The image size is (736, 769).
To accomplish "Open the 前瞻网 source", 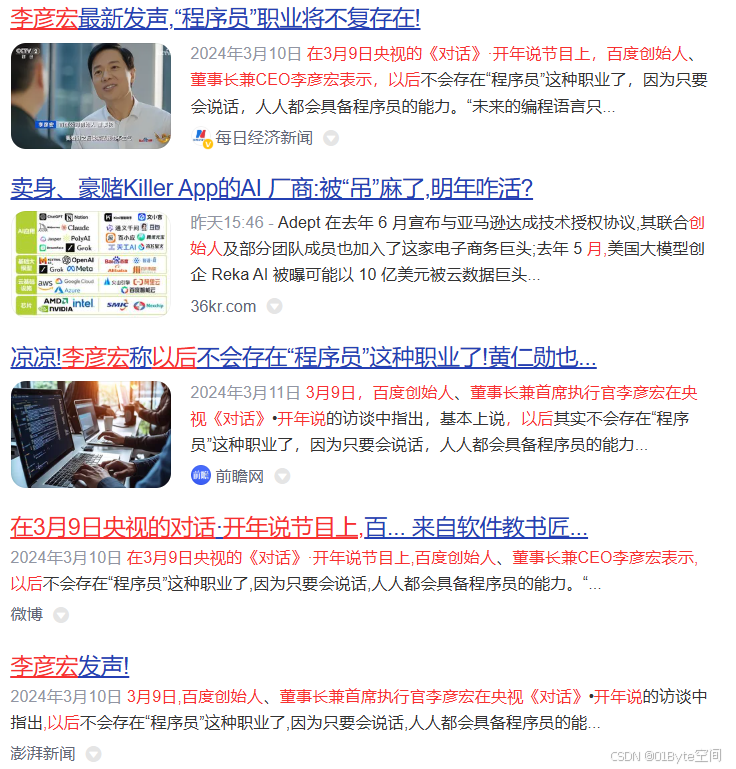I will pos(240,476).
